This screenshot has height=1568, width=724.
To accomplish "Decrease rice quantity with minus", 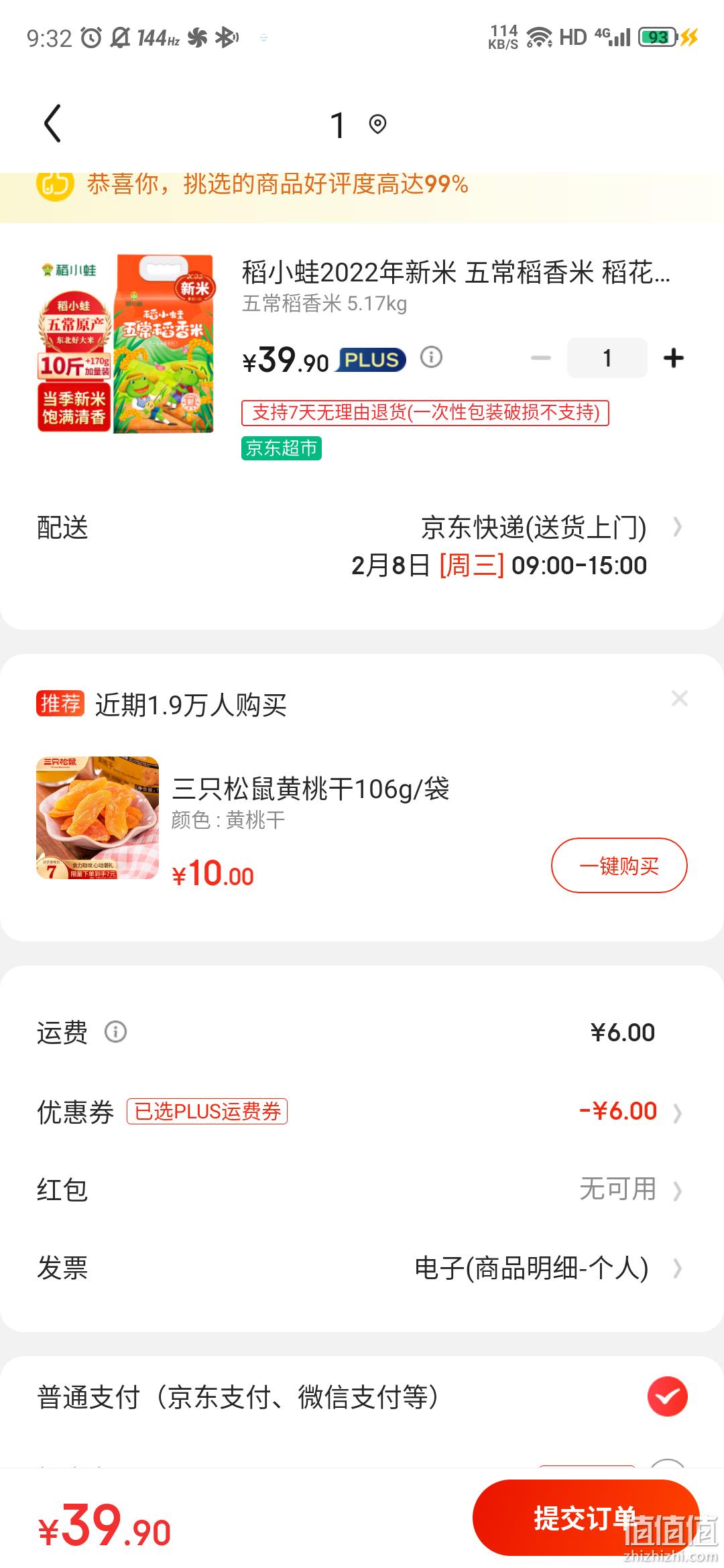I will pos(541,358).
